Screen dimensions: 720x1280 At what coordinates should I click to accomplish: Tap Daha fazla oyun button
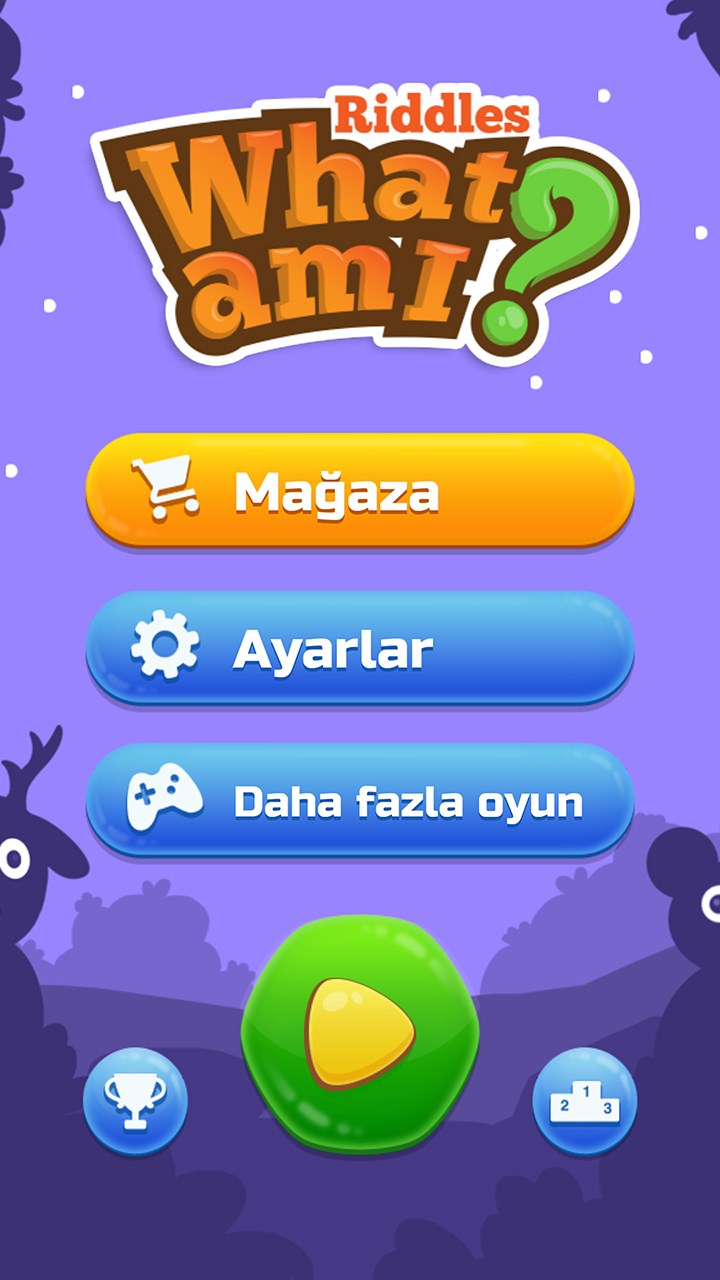click(x=360, y=801)
